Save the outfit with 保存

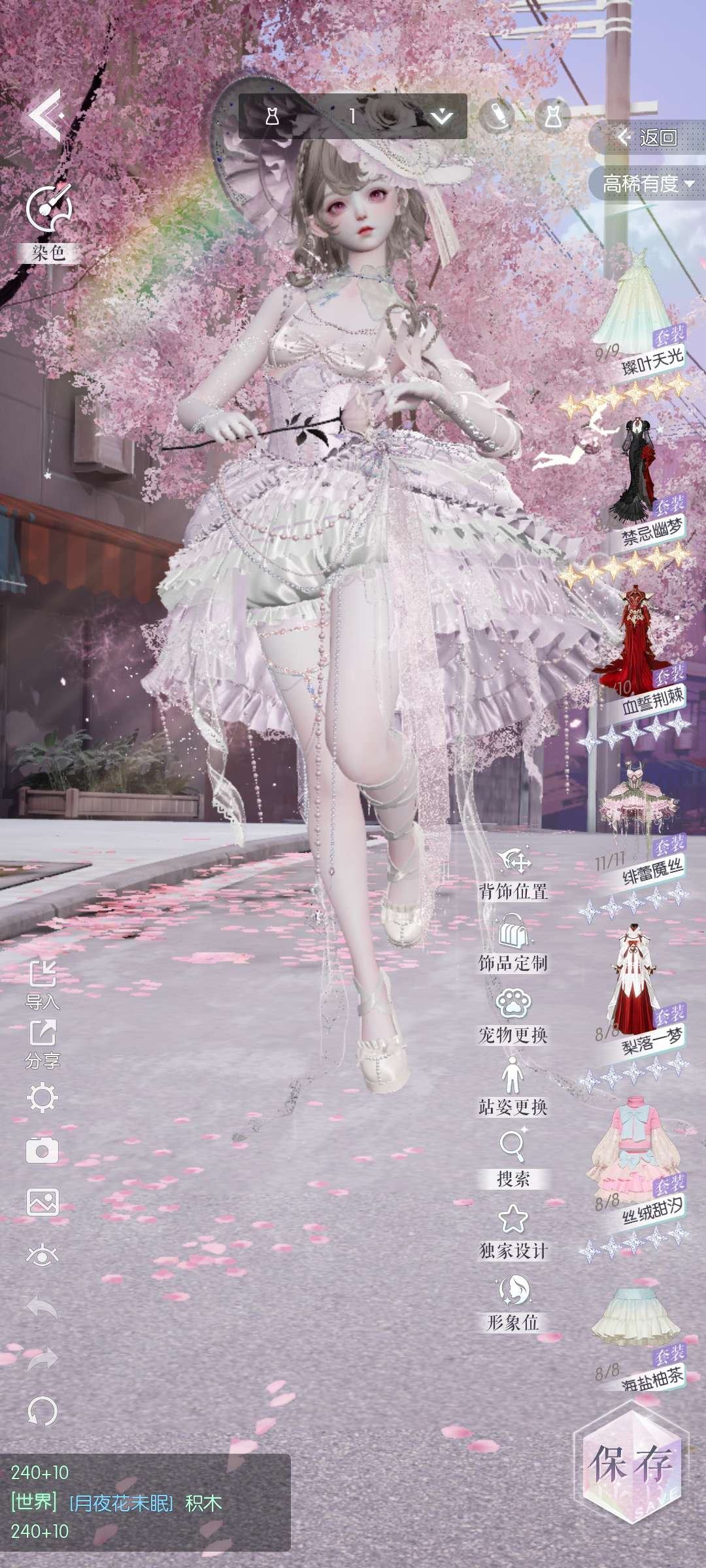click(631, 1463)
